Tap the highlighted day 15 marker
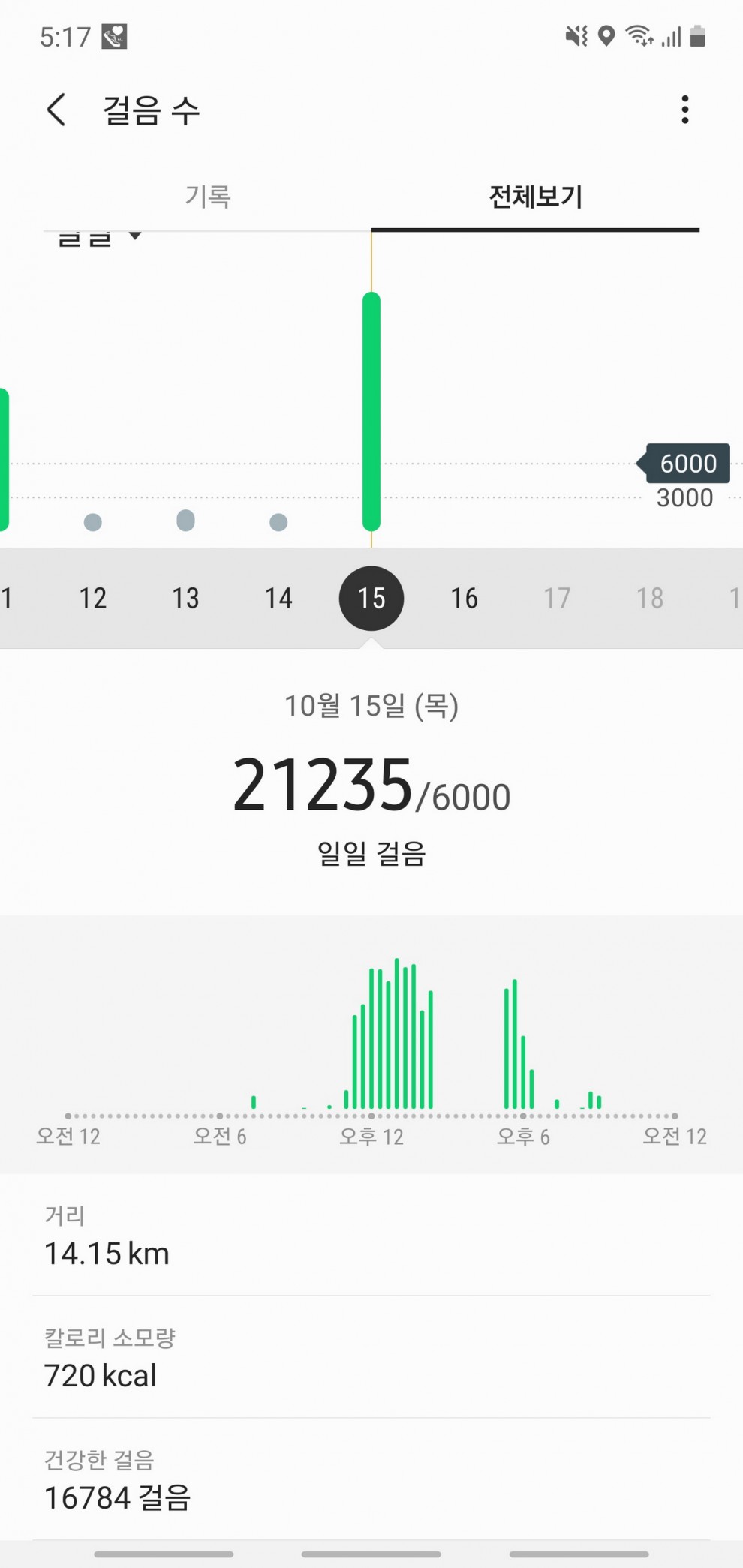The height and width of the screenshot is (1568, 743). (371, 598)
